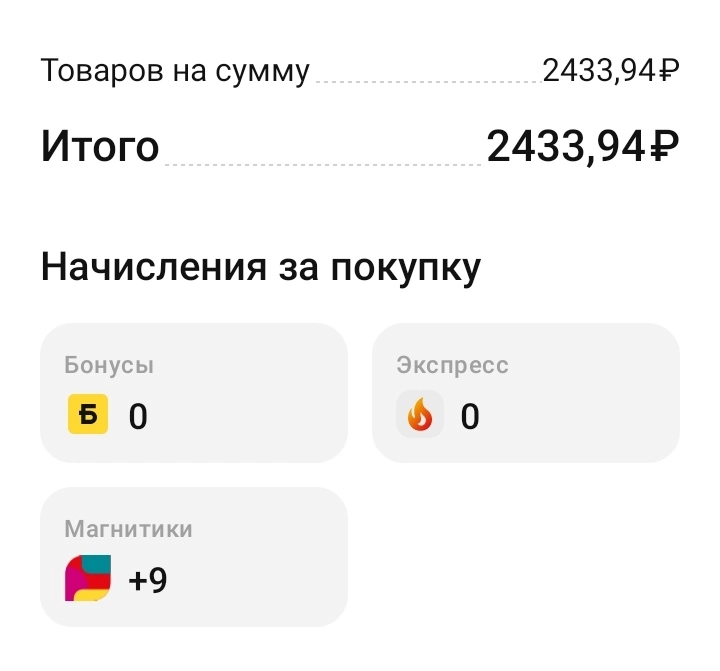
Task: Open the Магнитики +9 card
Action: 194,557
